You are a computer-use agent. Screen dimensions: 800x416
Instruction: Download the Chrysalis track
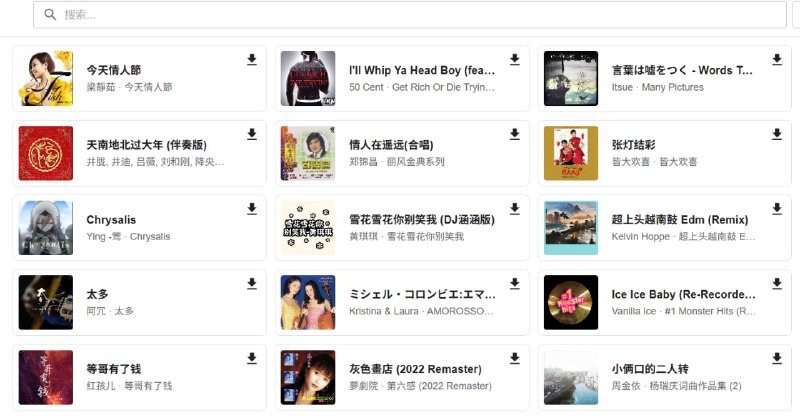[x=252, y=209]
